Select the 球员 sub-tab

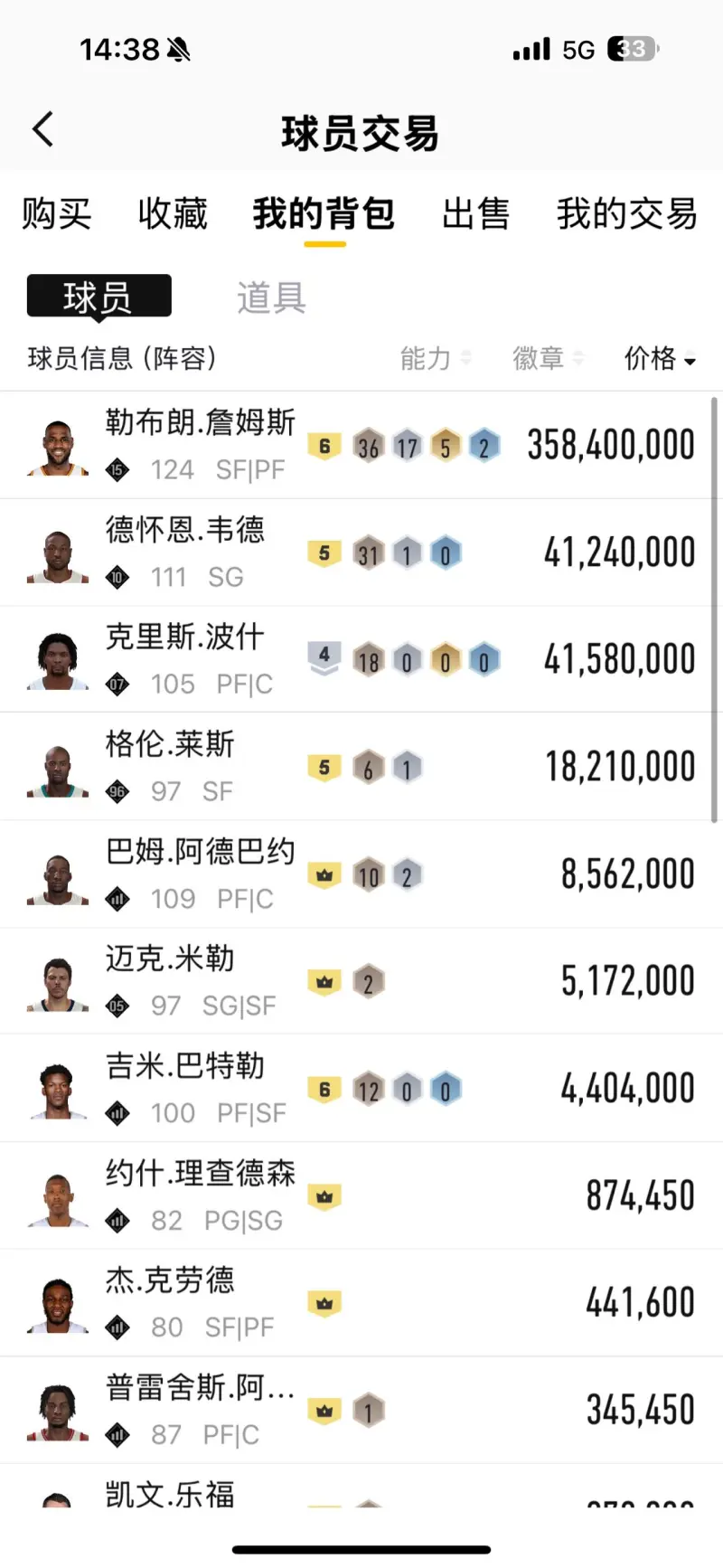click(x=99, y=297)
